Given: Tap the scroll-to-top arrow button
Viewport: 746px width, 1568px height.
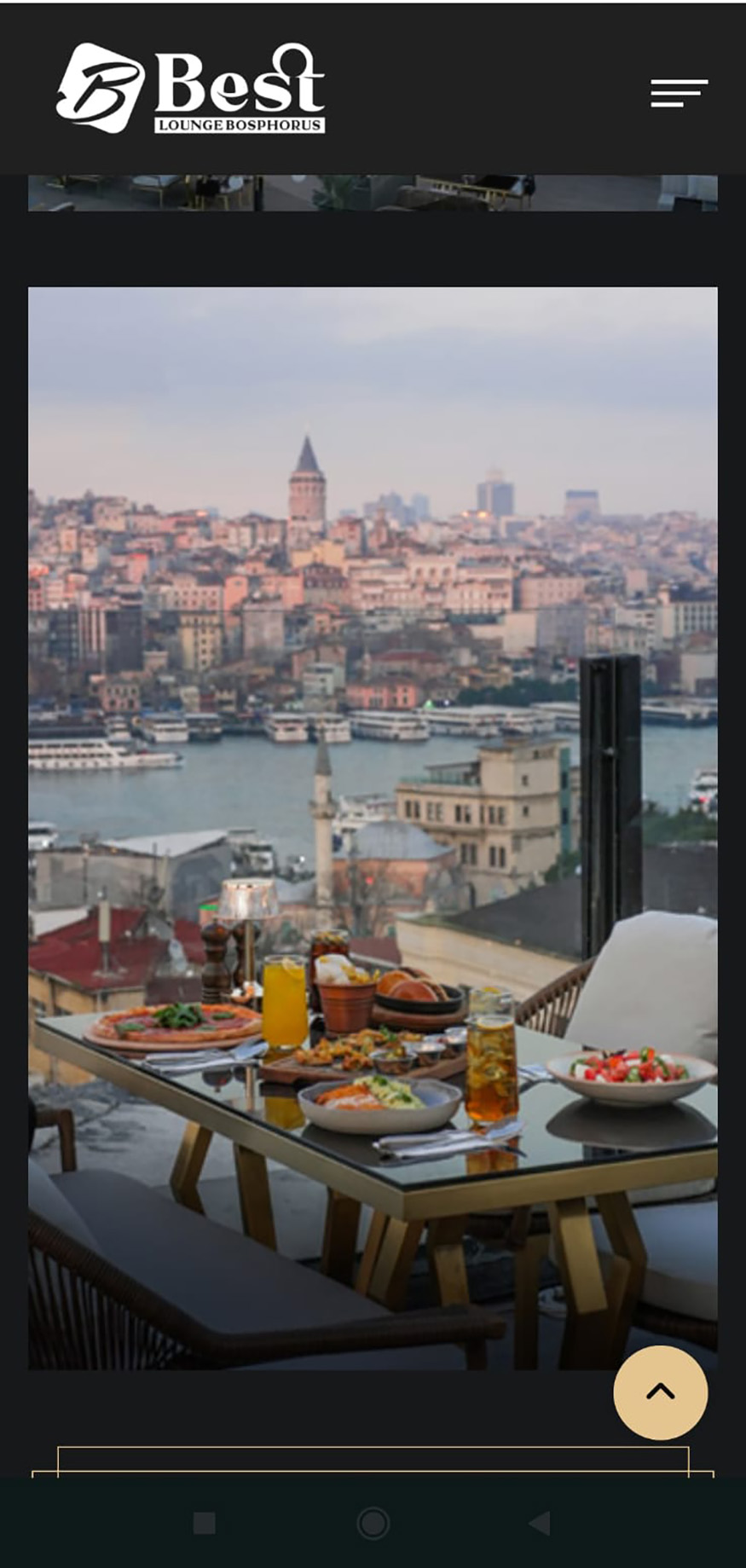Looking at the screenshot, I should coord(660,1392).
